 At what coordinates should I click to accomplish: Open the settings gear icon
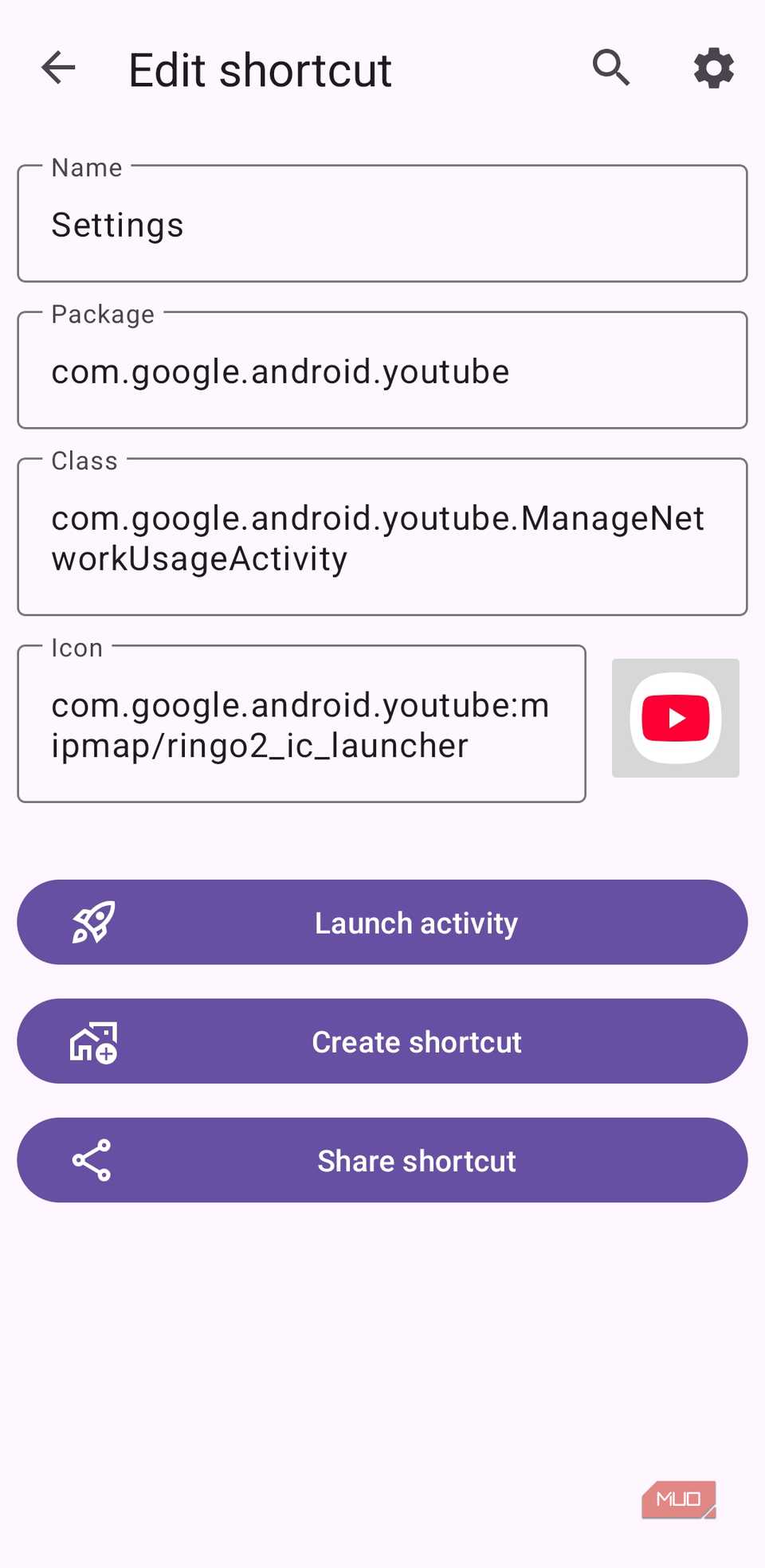tap(712, 68)
